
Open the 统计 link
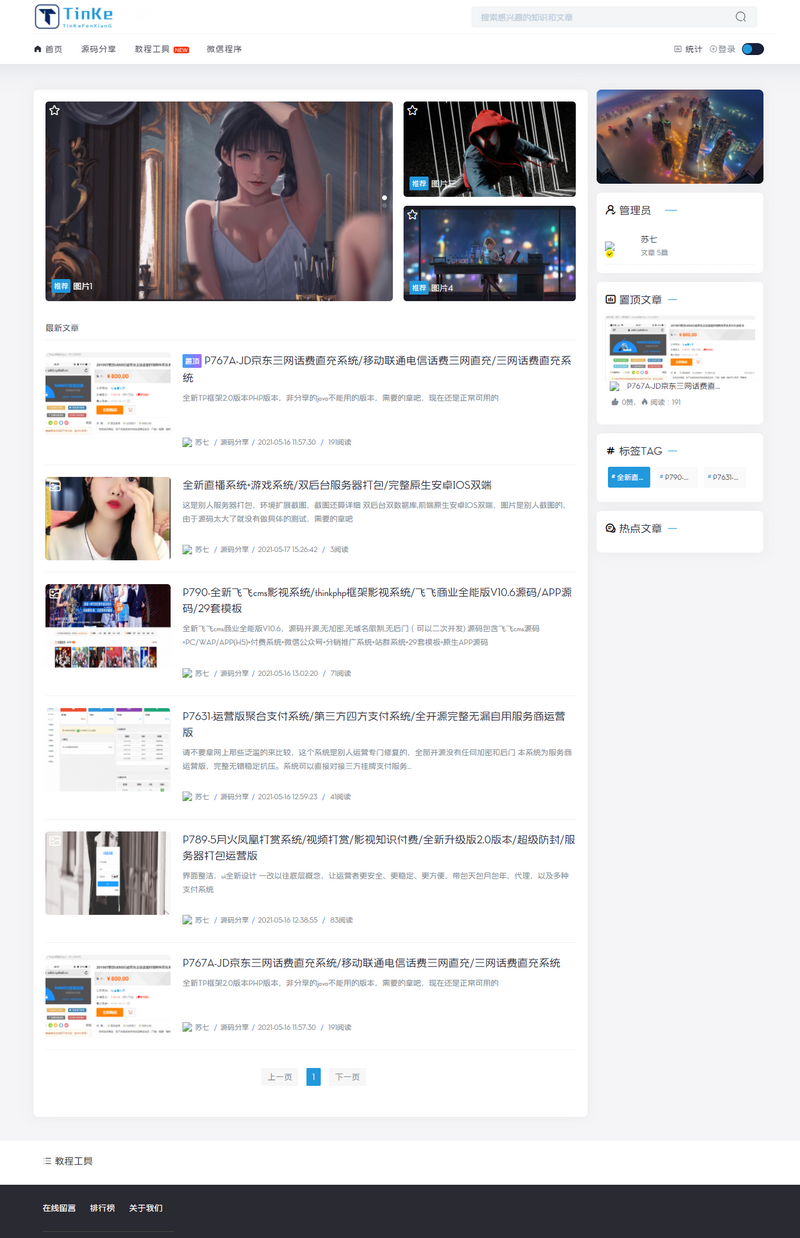point(688,49)
